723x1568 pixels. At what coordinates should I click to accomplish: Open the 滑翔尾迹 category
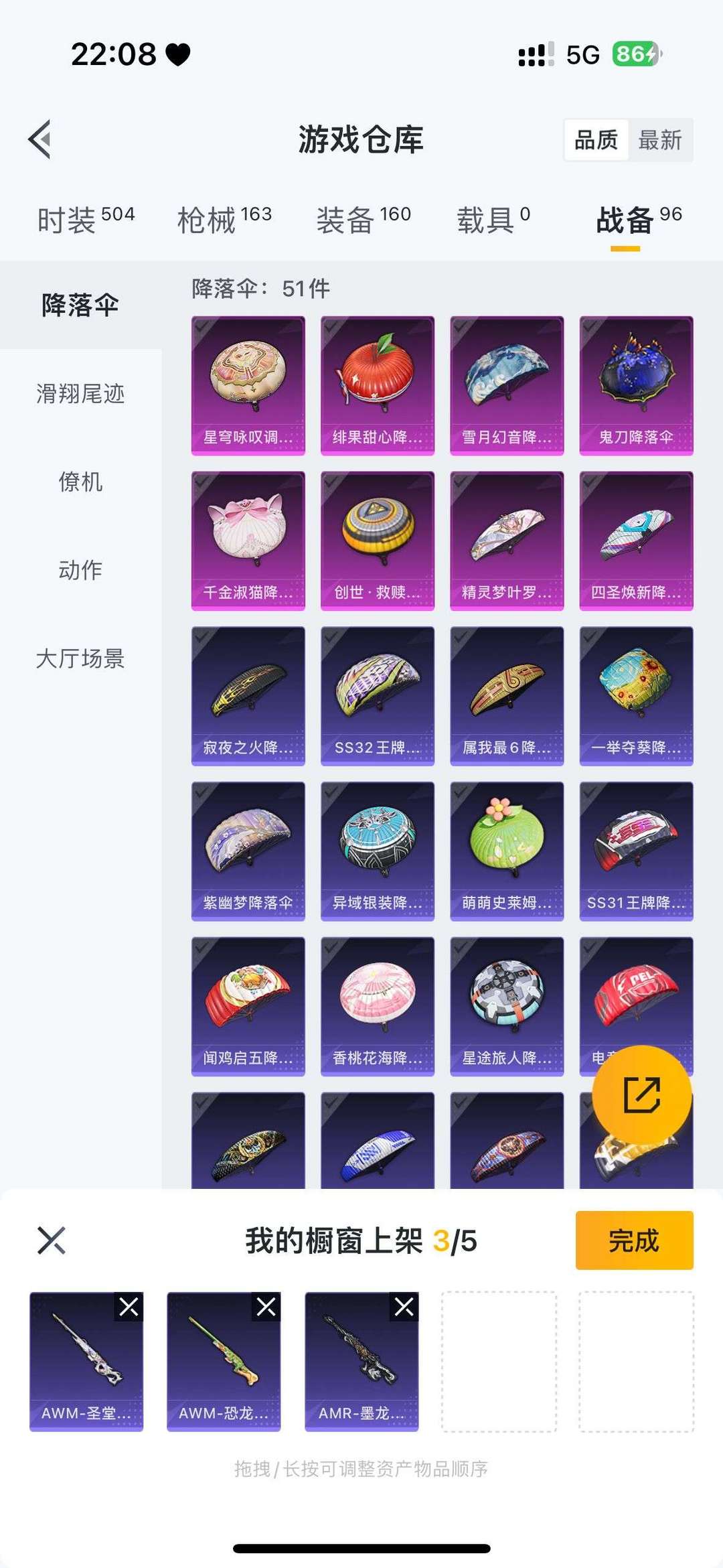pos(80,394)
